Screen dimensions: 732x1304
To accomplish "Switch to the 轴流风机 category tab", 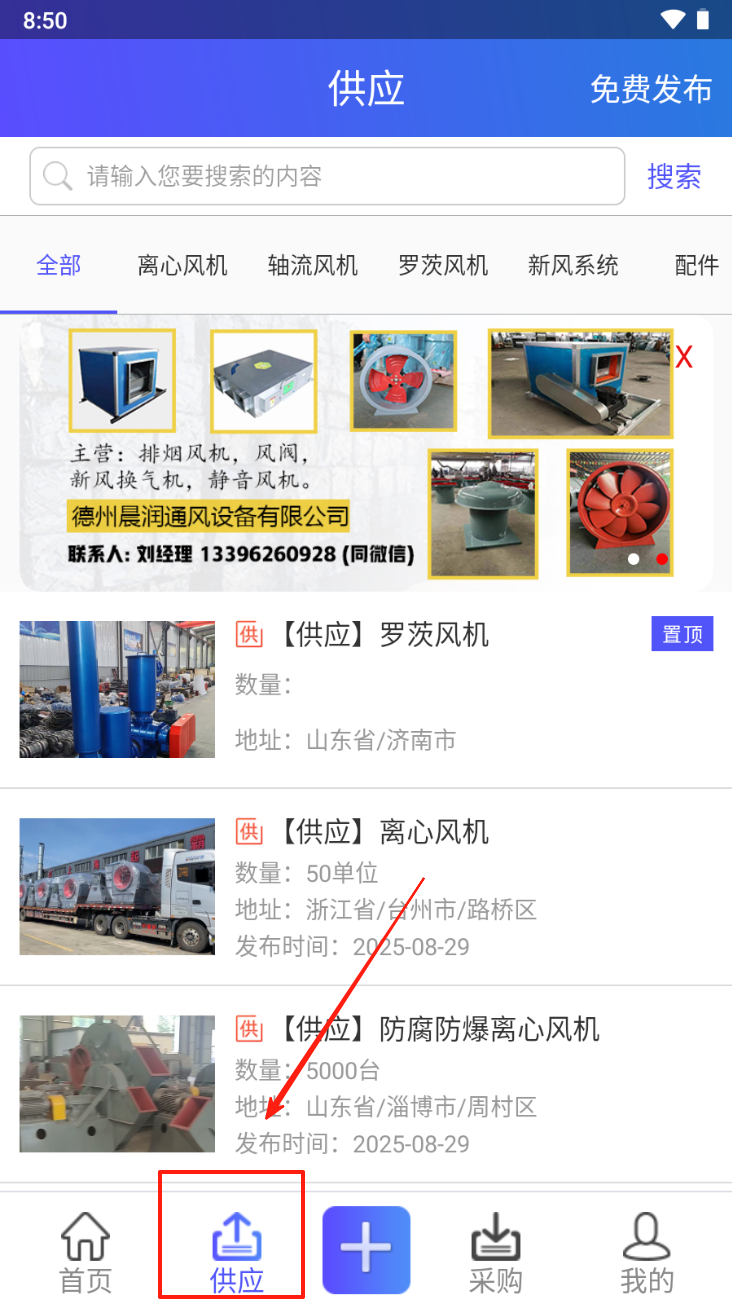I will (x=313, y=265).
